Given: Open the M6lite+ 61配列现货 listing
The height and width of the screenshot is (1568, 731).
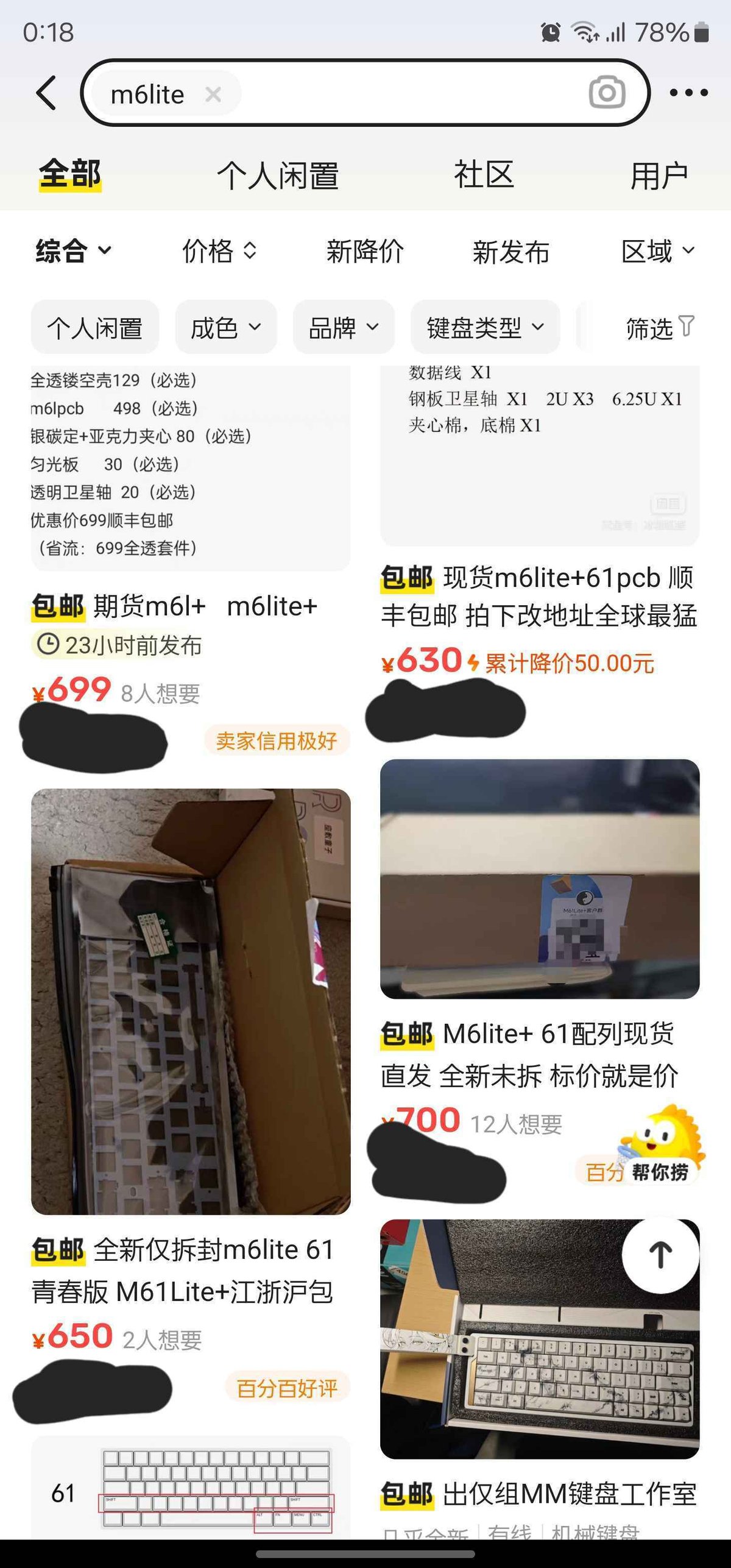Looking at the screenshot, I should tap(540, 879).
